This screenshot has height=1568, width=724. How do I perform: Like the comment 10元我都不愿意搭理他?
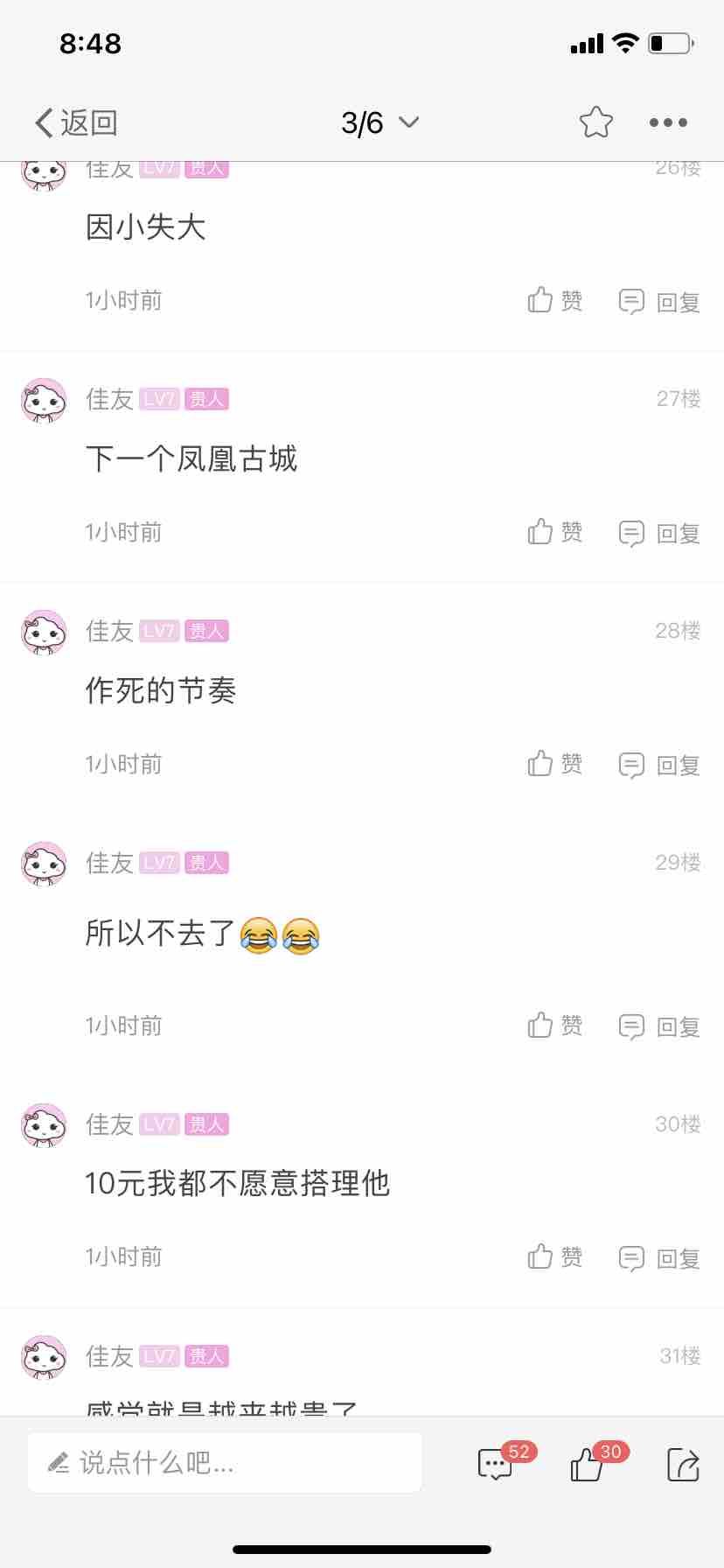click(554, 1257)
